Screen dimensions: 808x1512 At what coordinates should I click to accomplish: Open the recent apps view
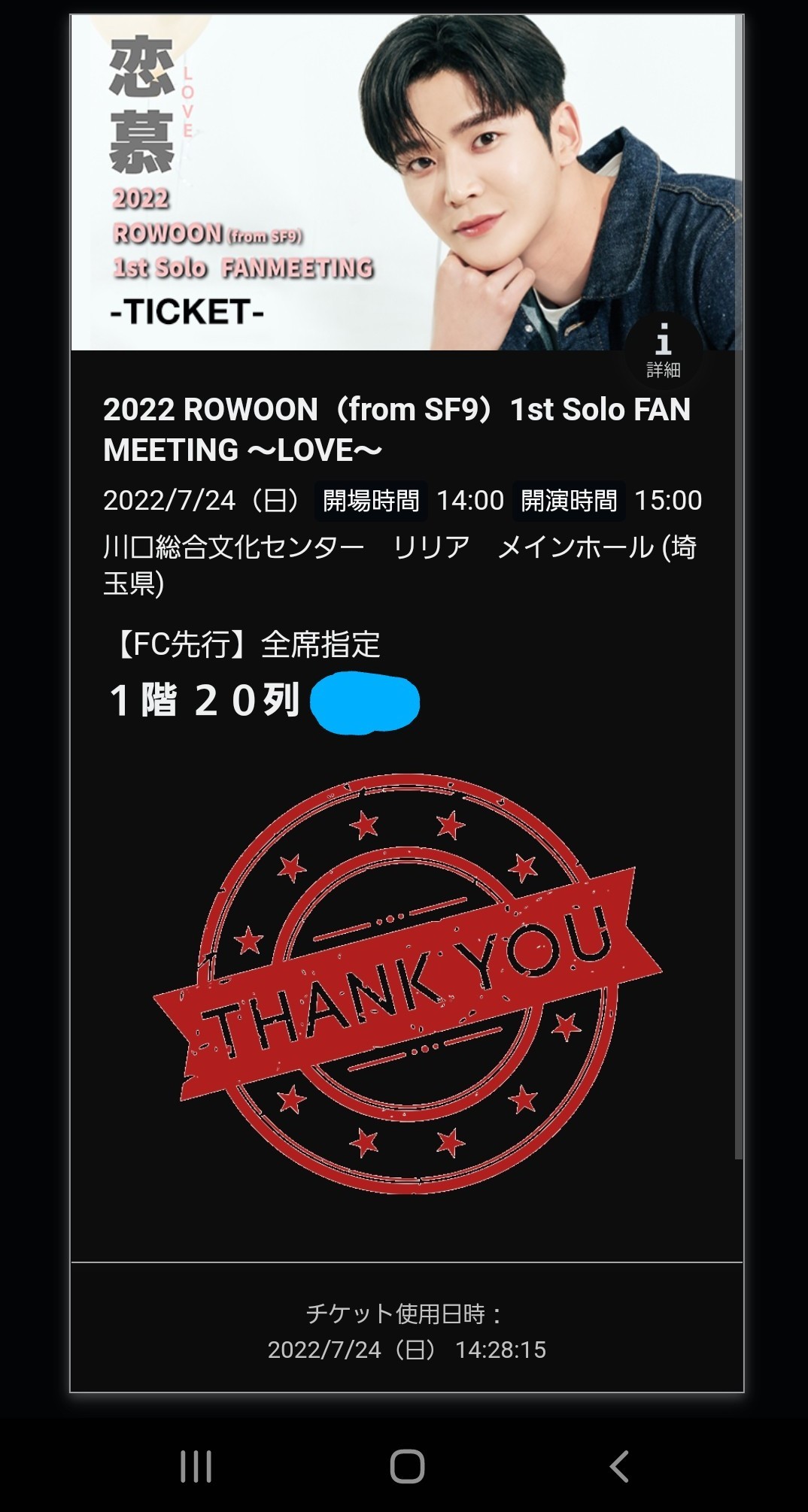(x=196, y=1465)
